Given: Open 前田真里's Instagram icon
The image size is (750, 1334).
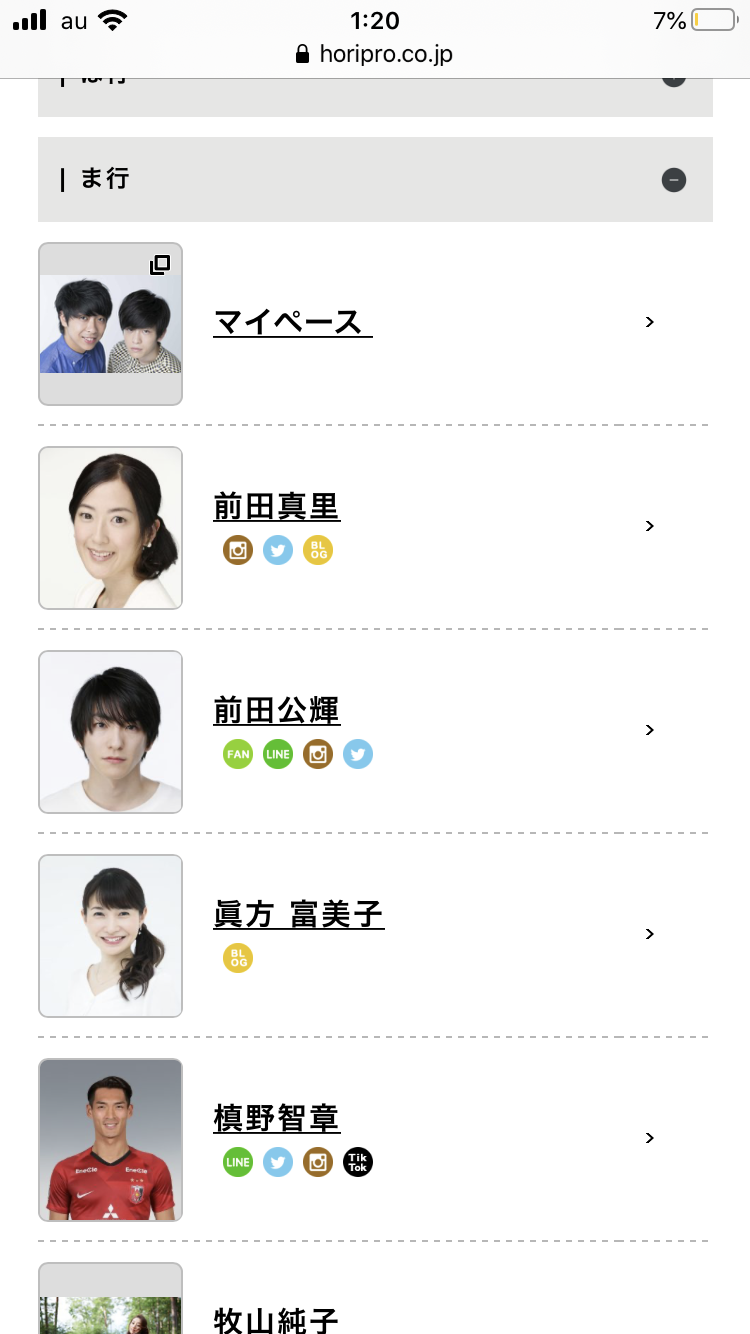Looking at the screenshot, I should tap(238, 550).
